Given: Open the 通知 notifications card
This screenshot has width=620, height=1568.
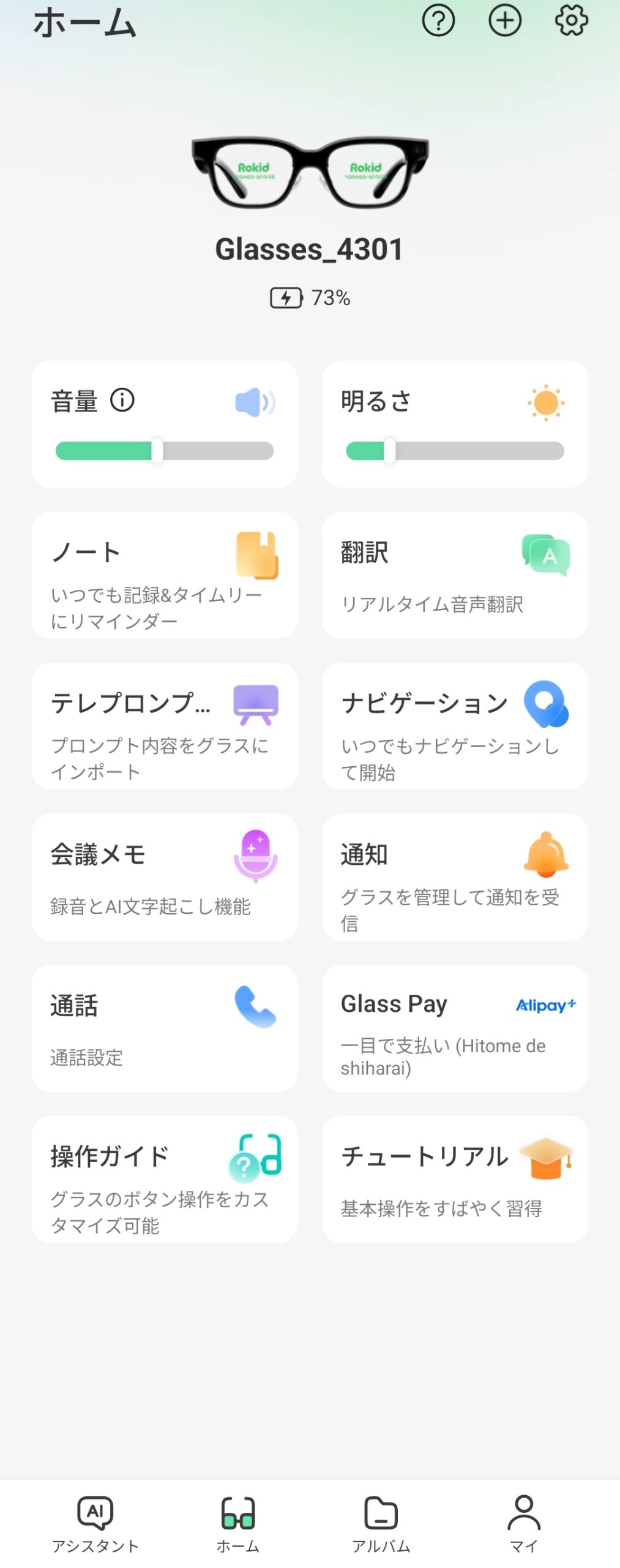Looking at the screenshot, I should (455, 877).
